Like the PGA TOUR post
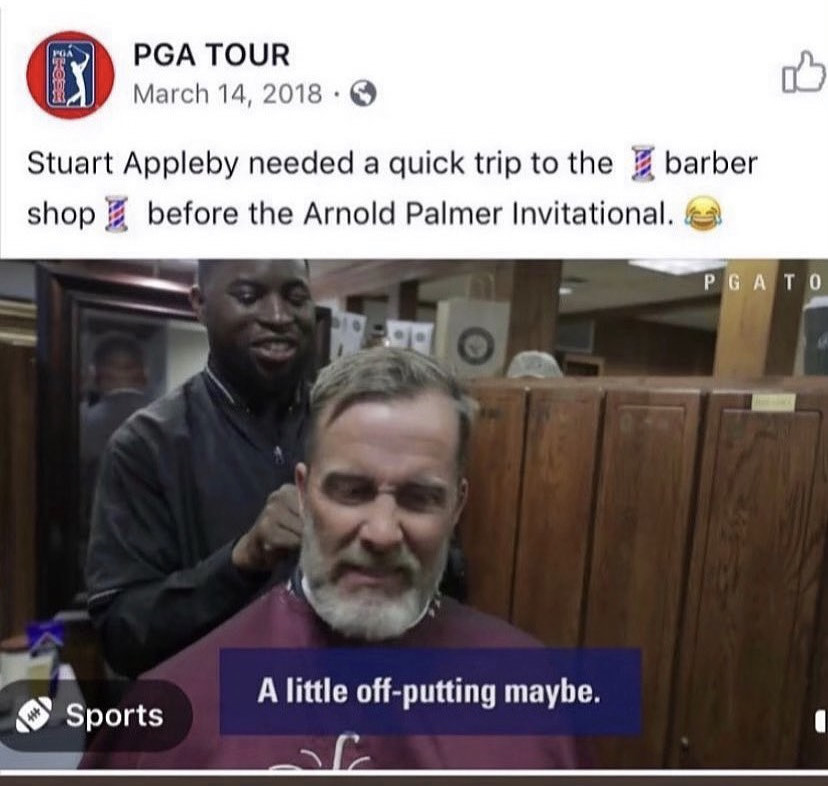The height and width of the screenshot is (786, 828). [805, 74]
